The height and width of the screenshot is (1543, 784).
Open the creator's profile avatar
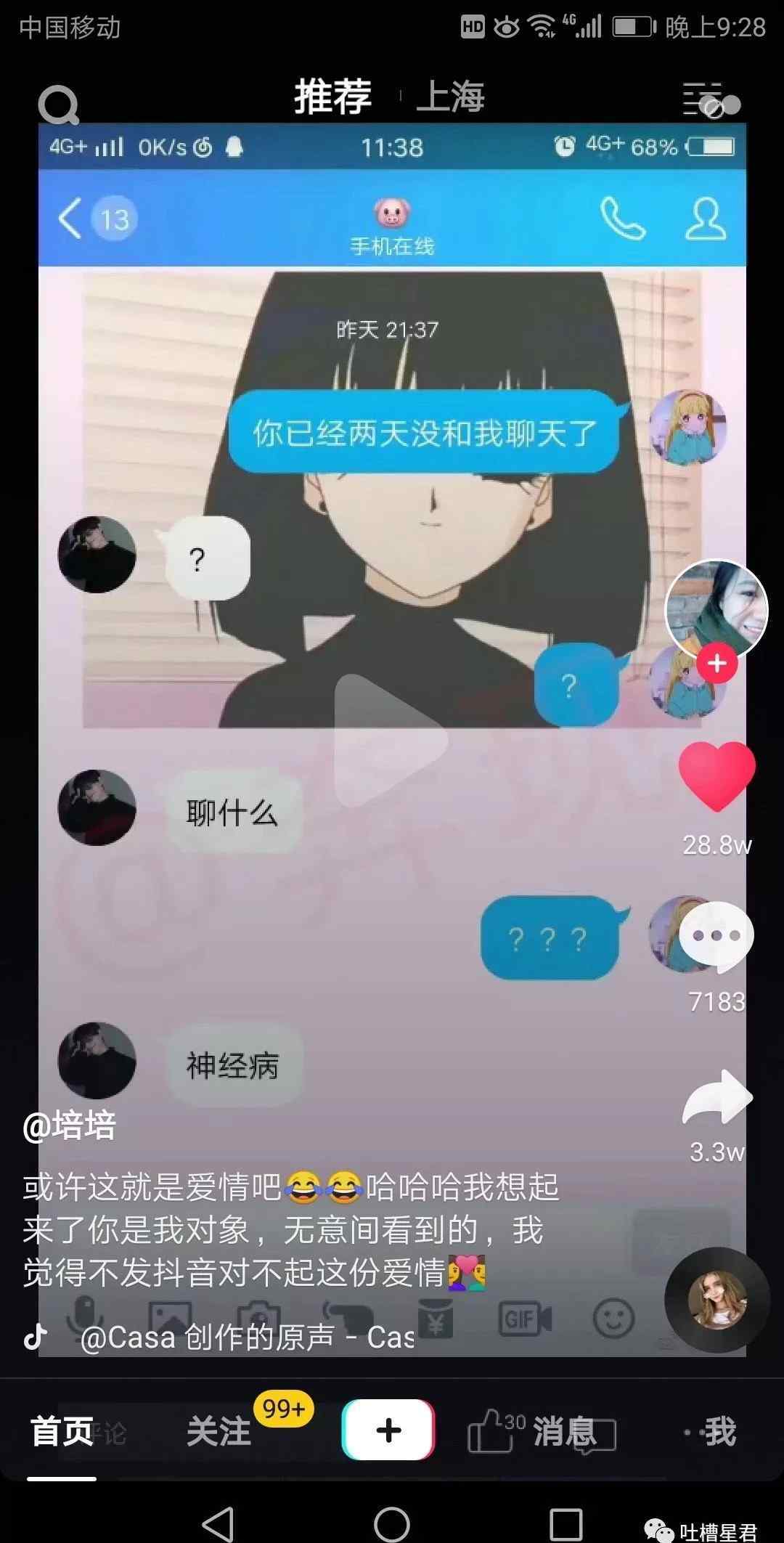coord(716,610)
